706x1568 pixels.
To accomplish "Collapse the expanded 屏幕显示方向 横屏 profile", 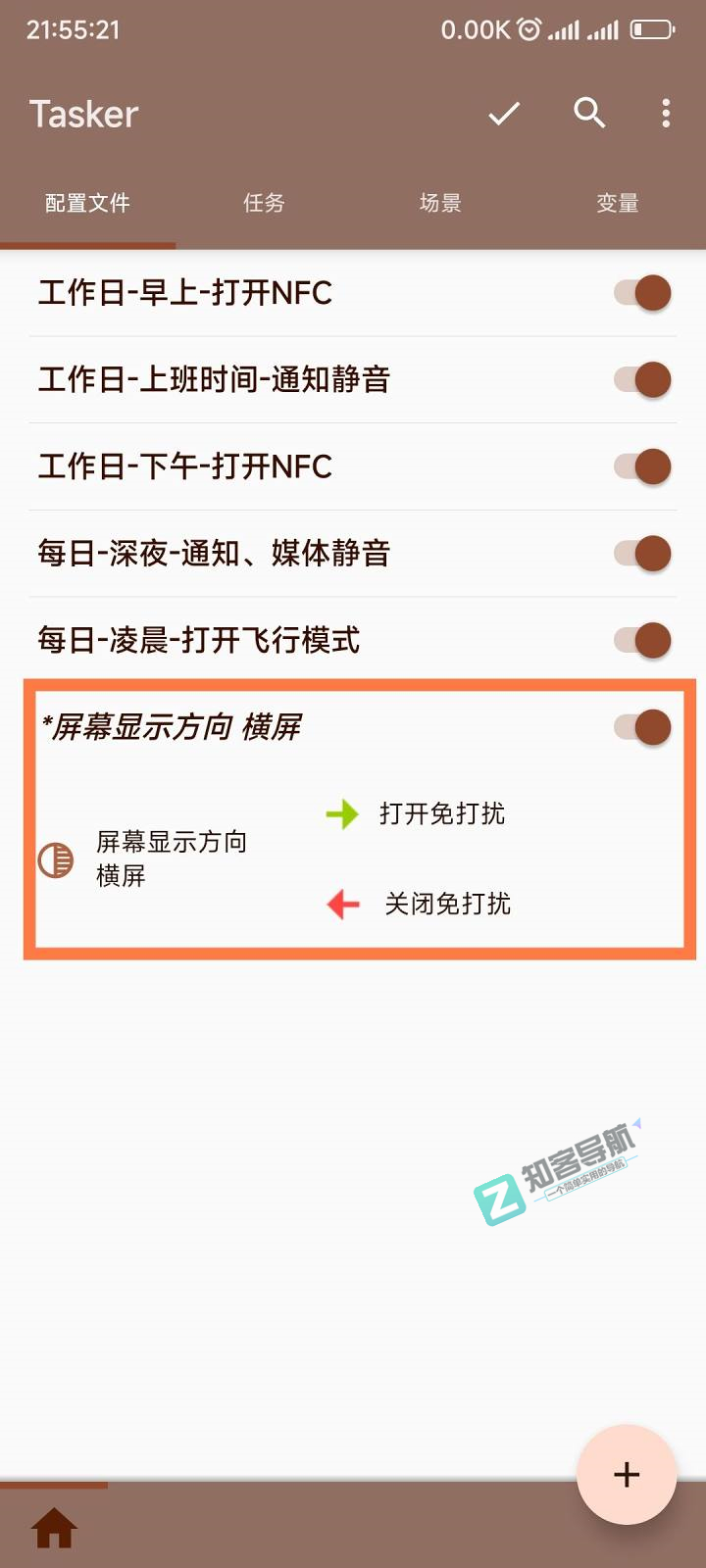I will pos(172,727).
